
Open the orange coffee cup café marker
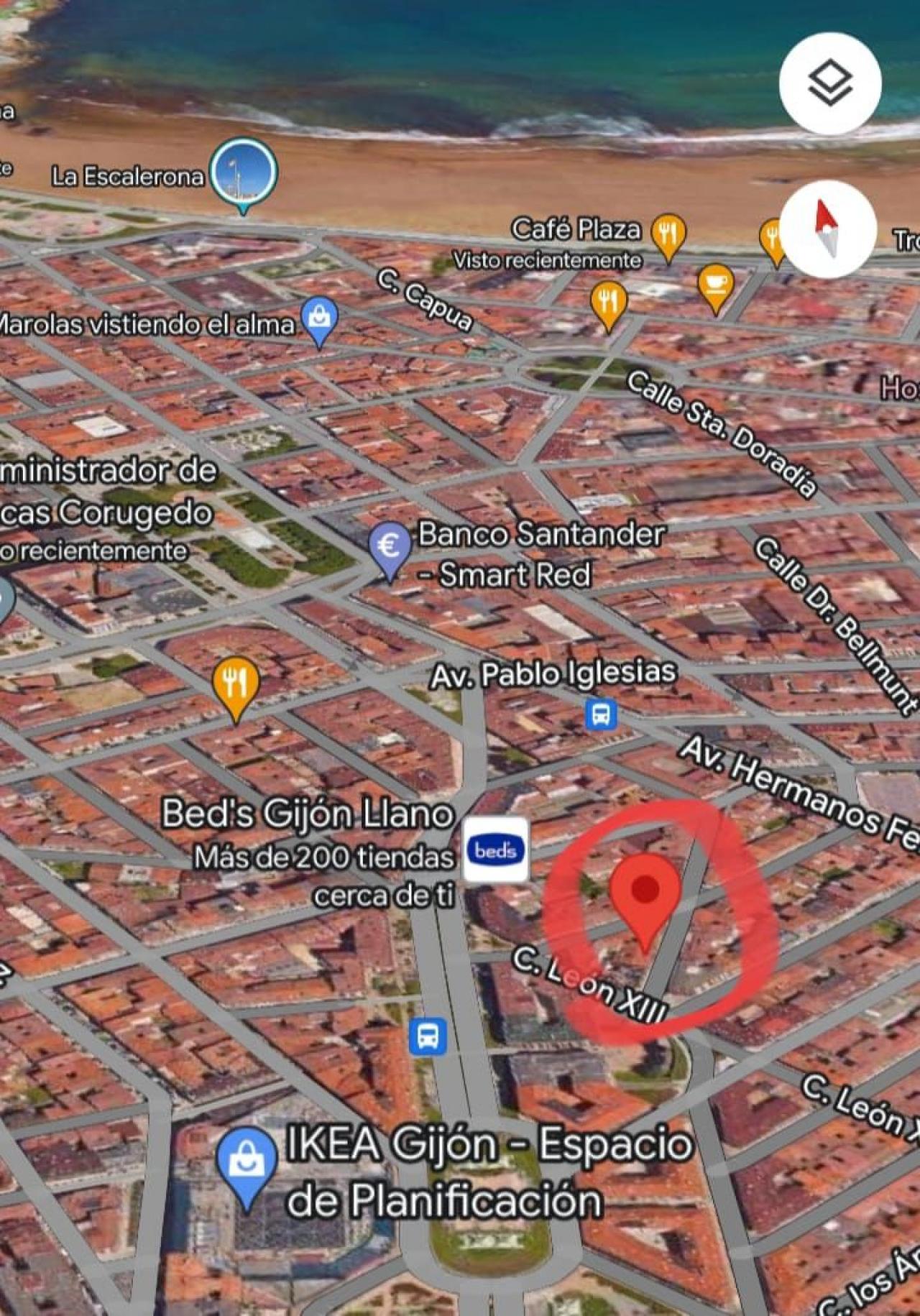[x=715, y=284]
